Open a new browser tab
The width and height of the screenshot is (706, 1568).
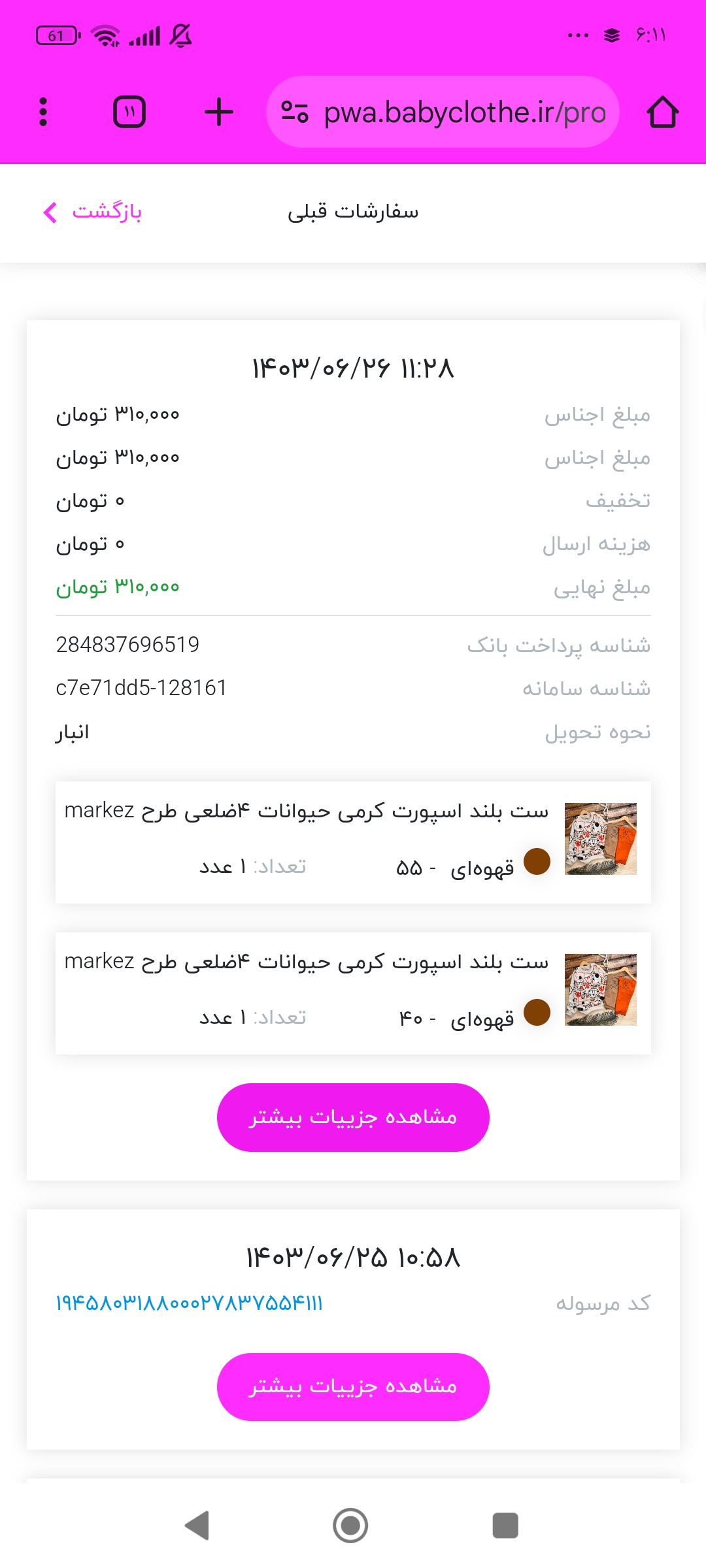coord(218,112)
